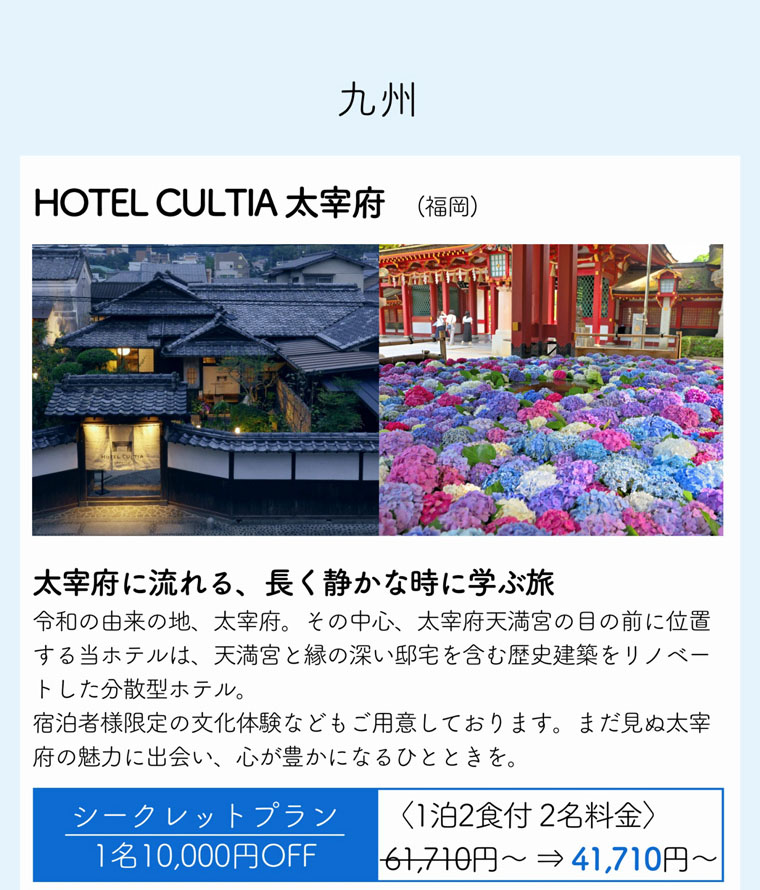The width and height of the screenshot is (760, 890).
Task: Open the HOTEL CULTIA 太宰府 hotel card
Action: [209, 205]
